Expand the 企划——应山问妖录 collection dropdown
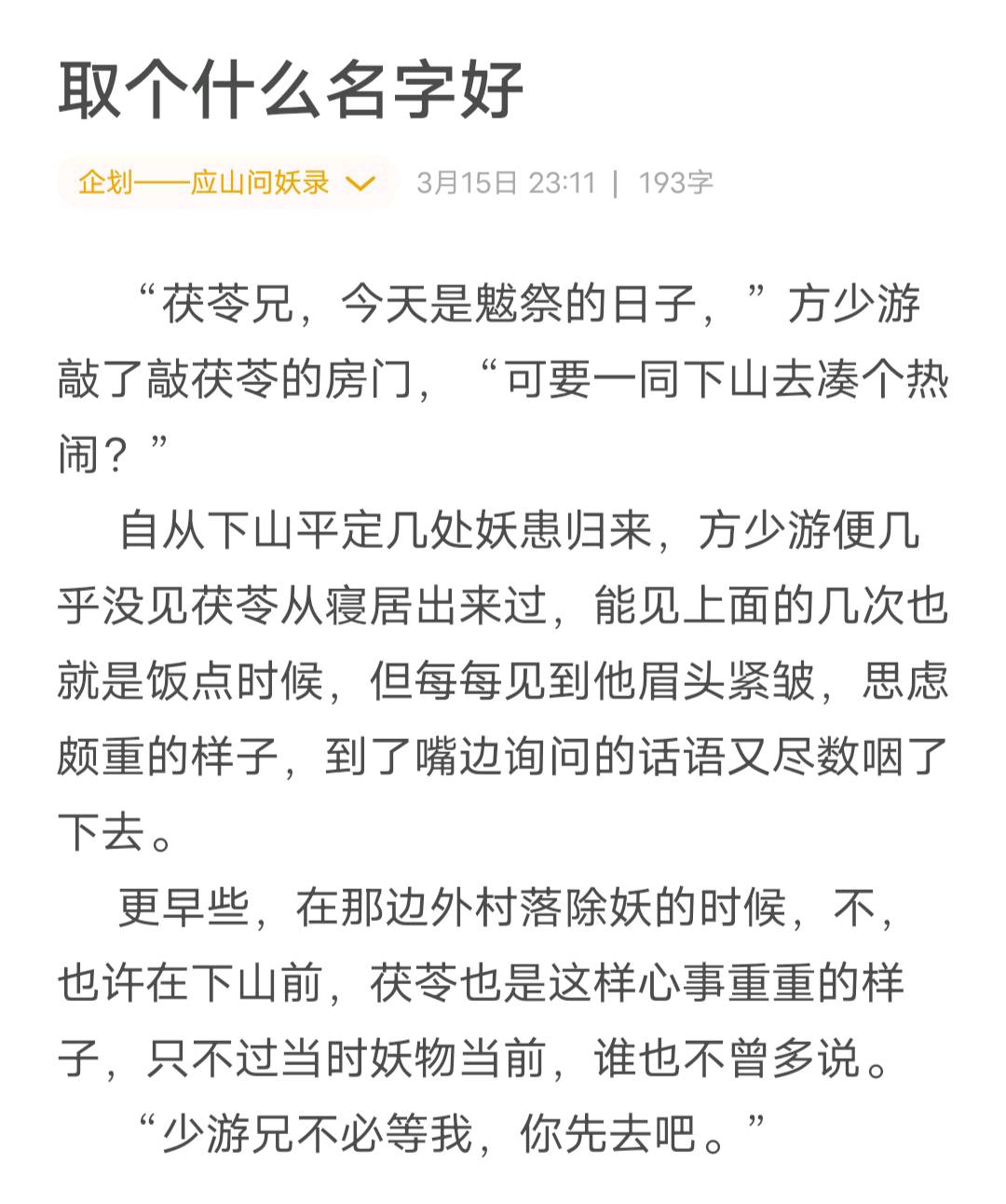 (x=360, y=183)
